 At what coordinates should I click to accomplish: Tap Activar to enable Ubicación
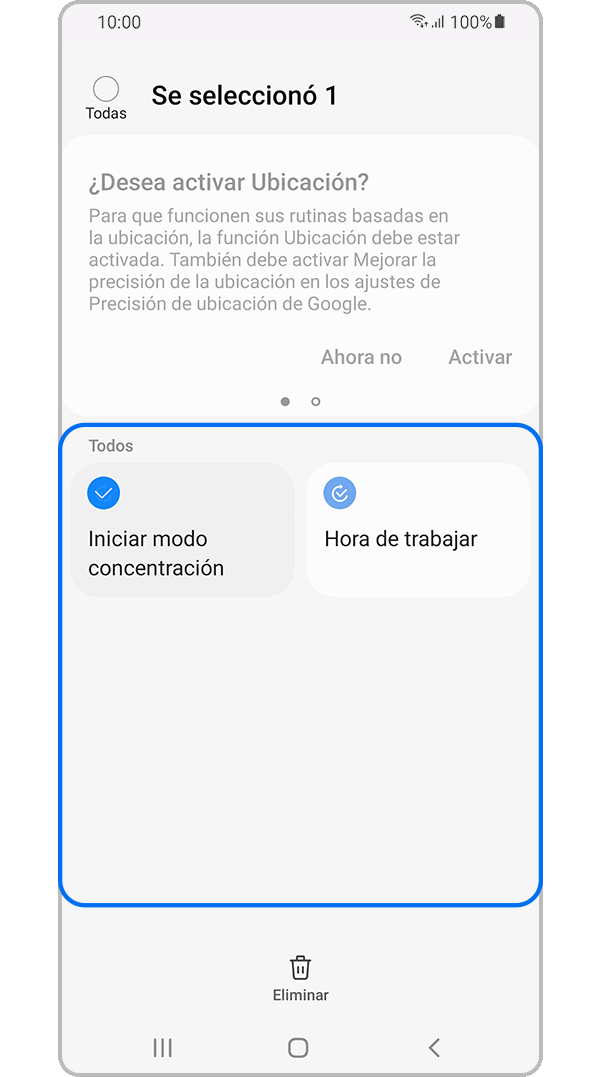tap(480, 357)
